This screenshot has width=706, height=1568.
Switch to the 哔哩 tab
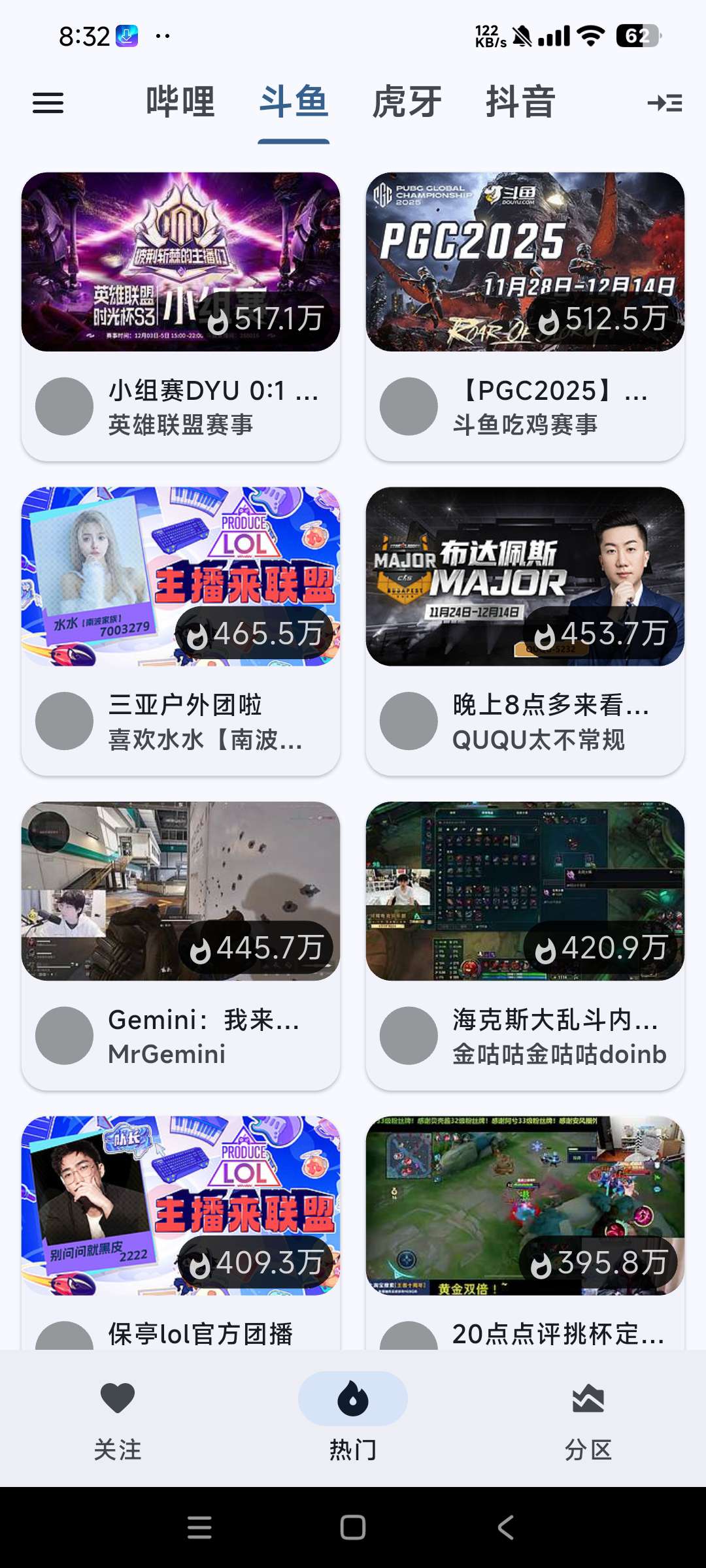180,103
